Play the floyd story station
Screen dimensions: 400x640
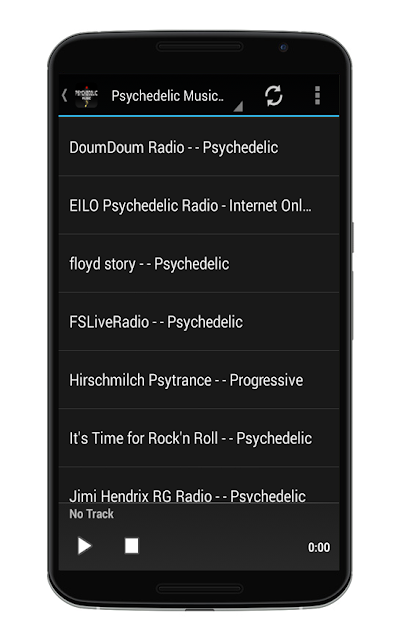199,264
